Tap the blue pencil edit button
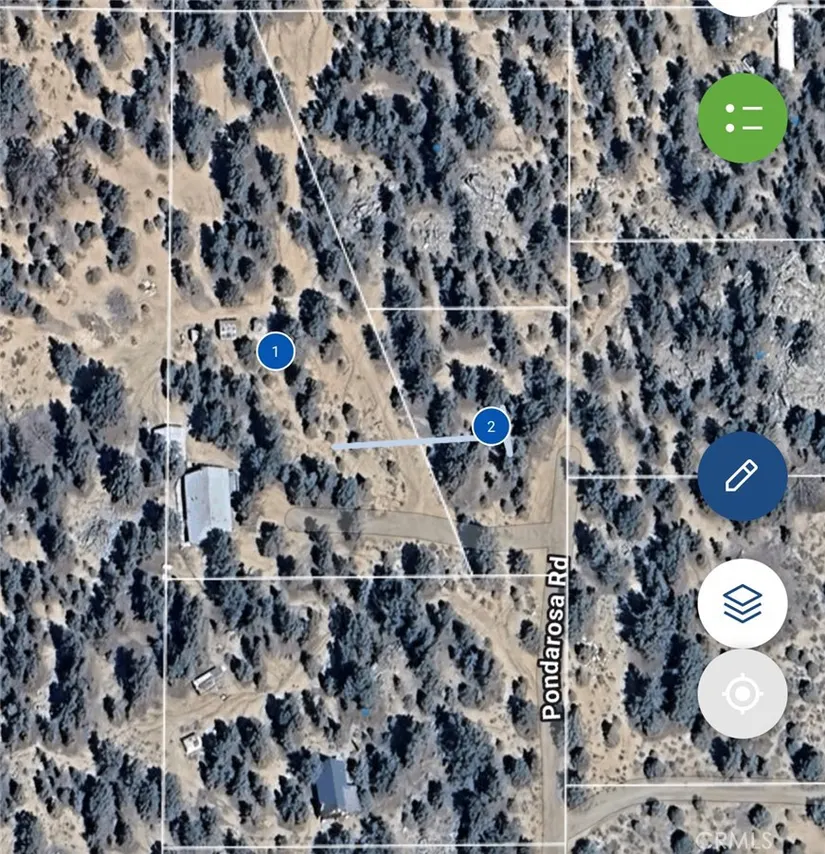Viewport: 825px width, 854px height. 742,476
